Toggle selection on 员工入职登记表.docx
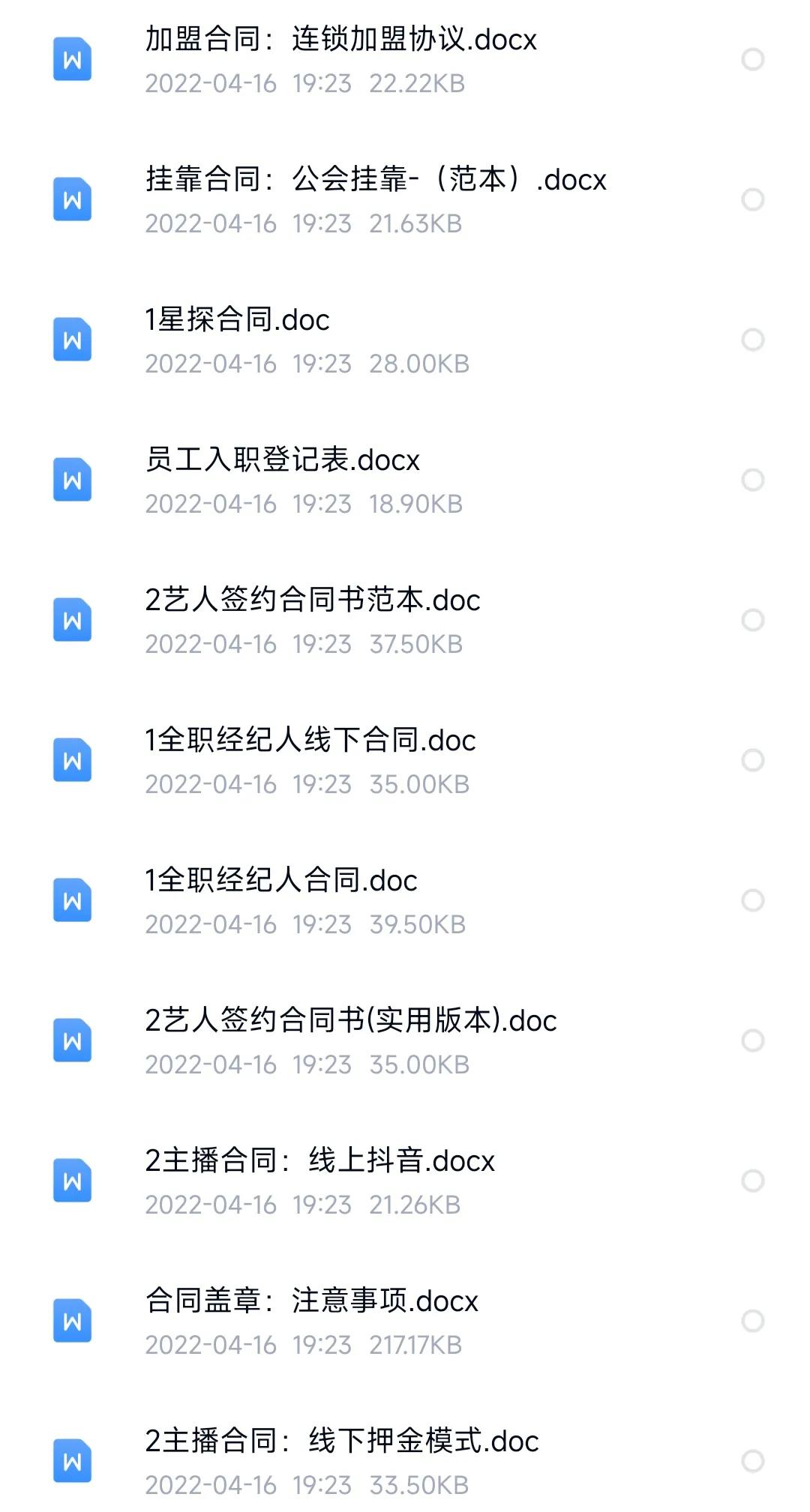Viewport: 810px width, 1512px height. pyautogui.click(x=752, y=480)
